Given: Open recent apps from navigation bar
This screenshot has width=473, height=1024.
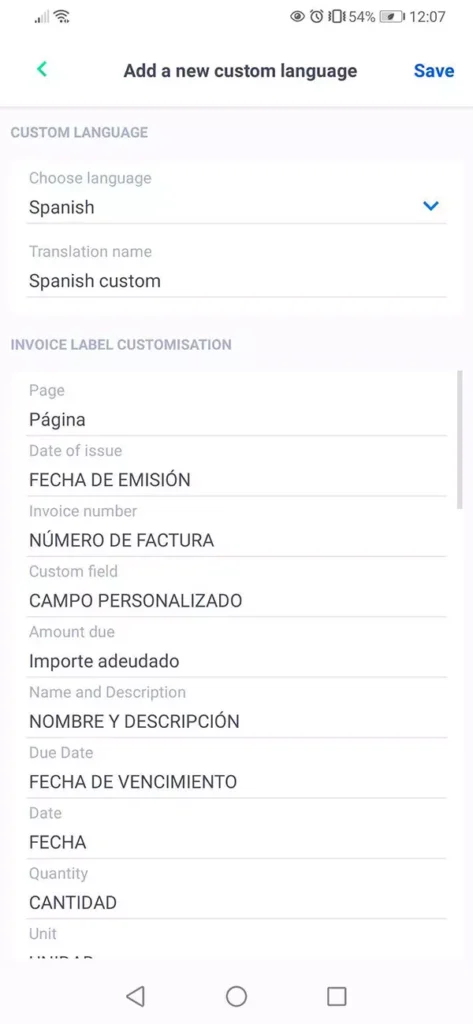Looking at the screenshot, I should pyautogui.click(x=336, y=996).
